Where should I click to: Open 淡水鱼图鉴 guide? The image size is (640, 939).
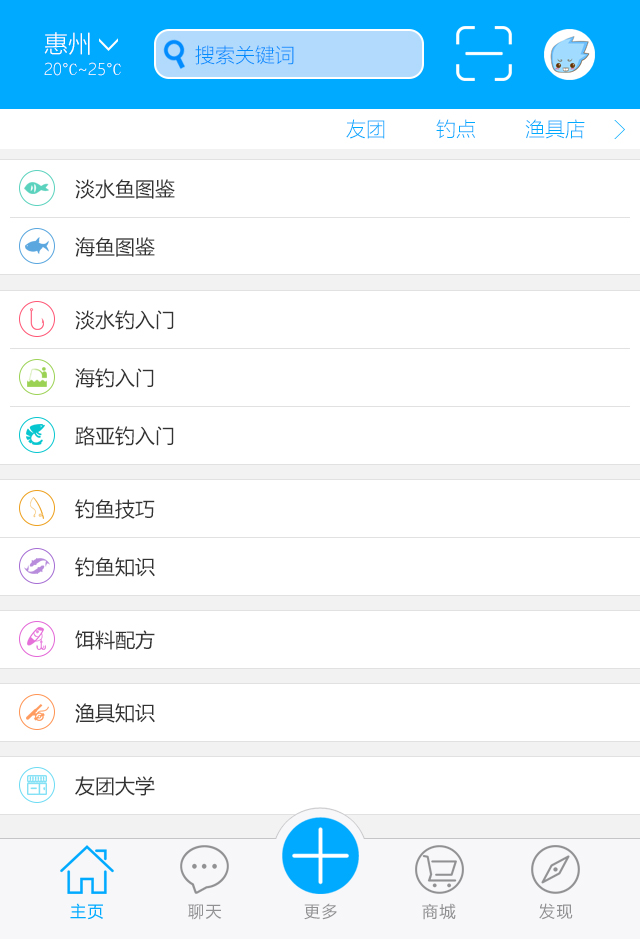click(125, 189)
